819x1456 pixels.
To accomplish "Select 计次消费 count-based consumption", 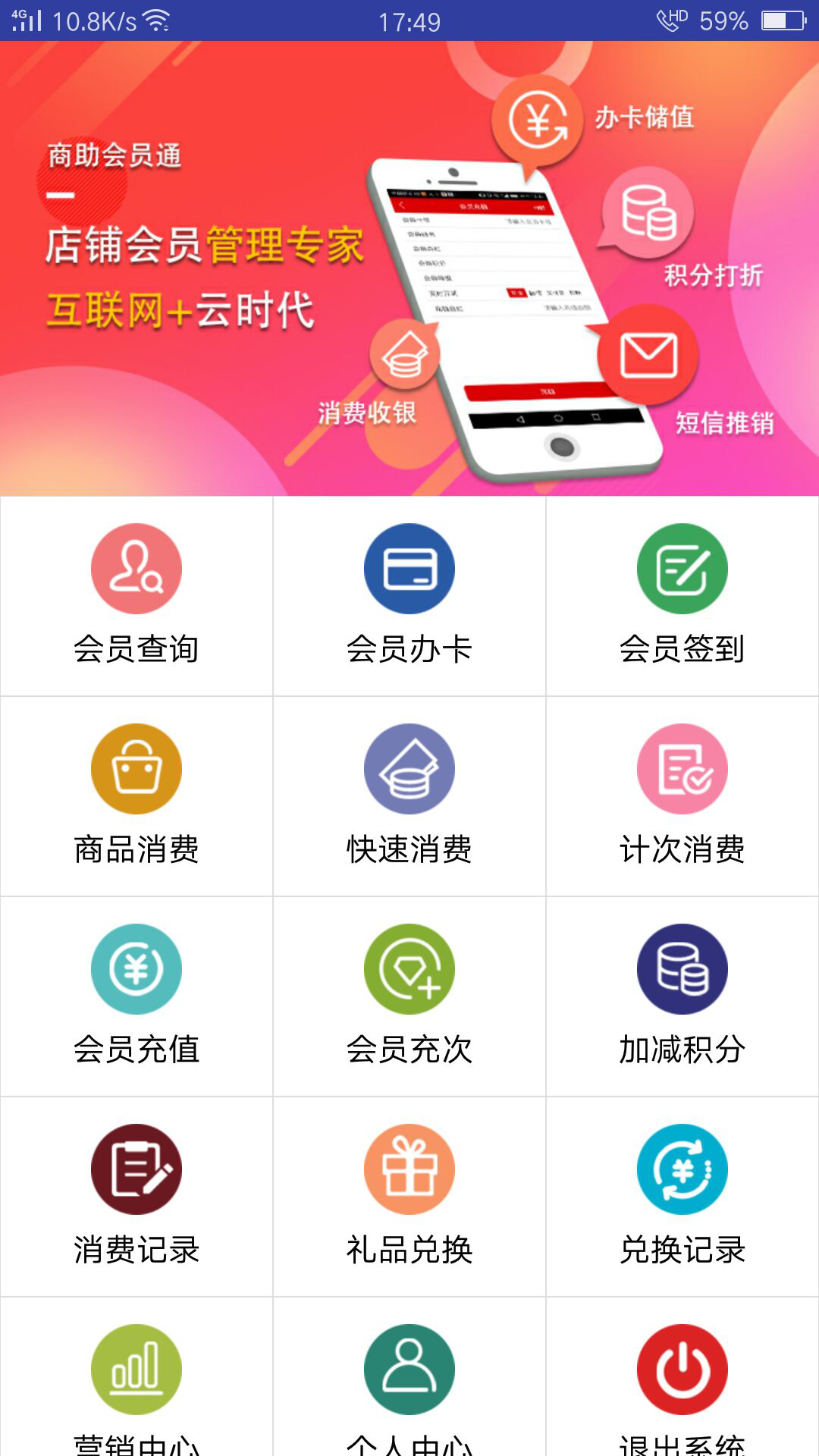I will click(681, 768).
